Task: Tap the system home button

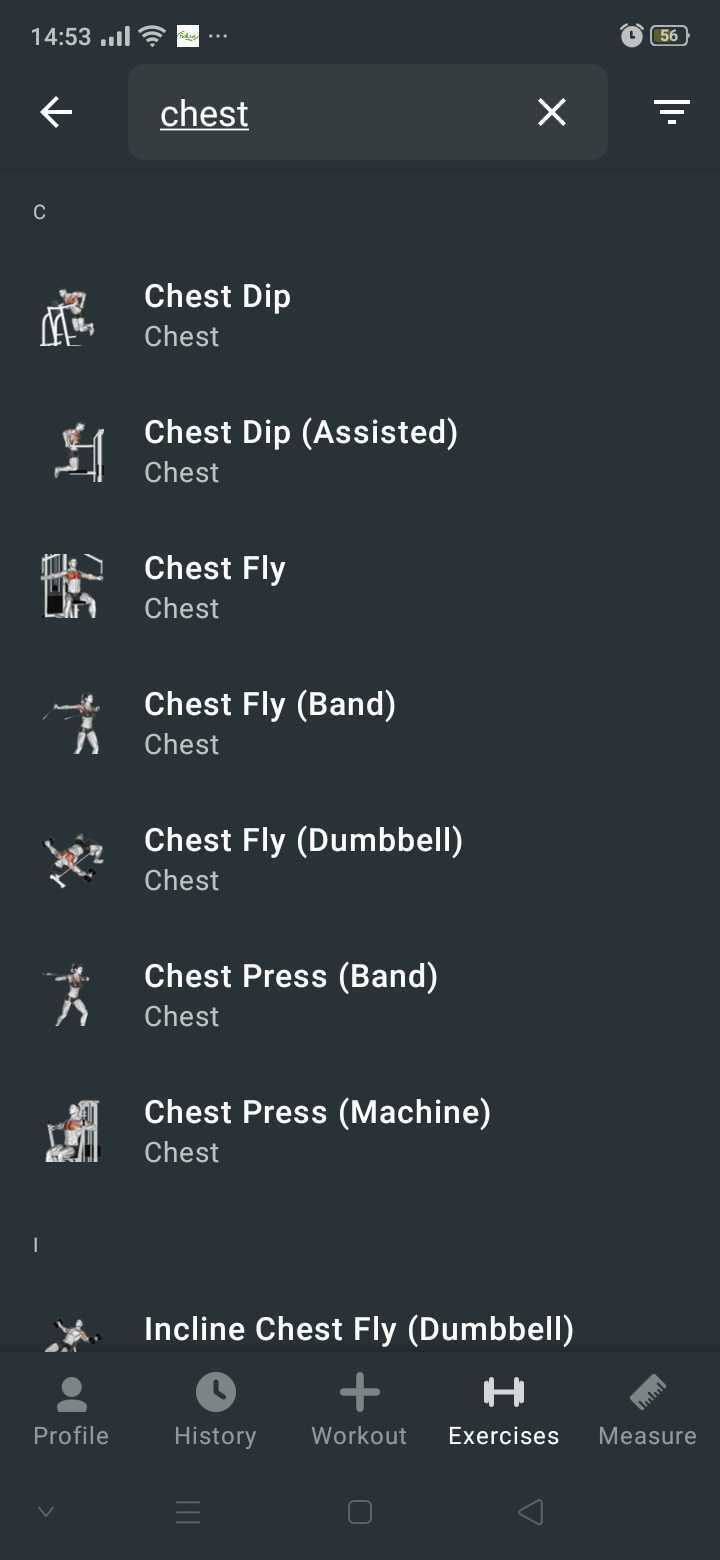Action: (x=360, y=1512)
